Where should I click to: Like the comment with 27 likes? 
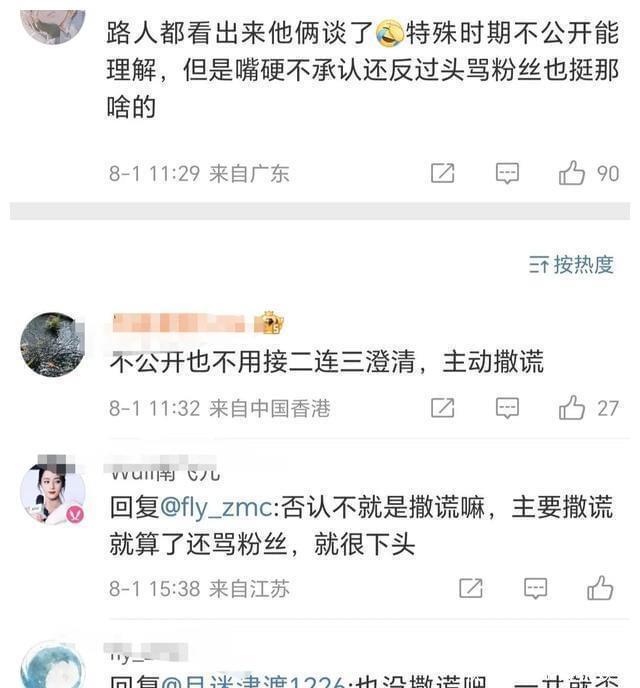tap(572, 408)
